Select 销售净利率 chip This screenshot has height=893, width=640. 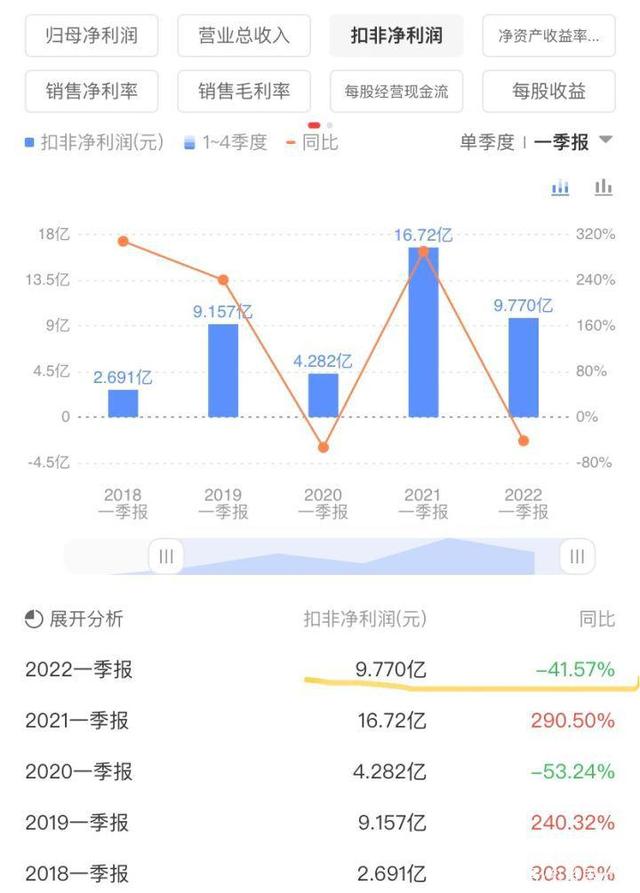pos(91,92)
